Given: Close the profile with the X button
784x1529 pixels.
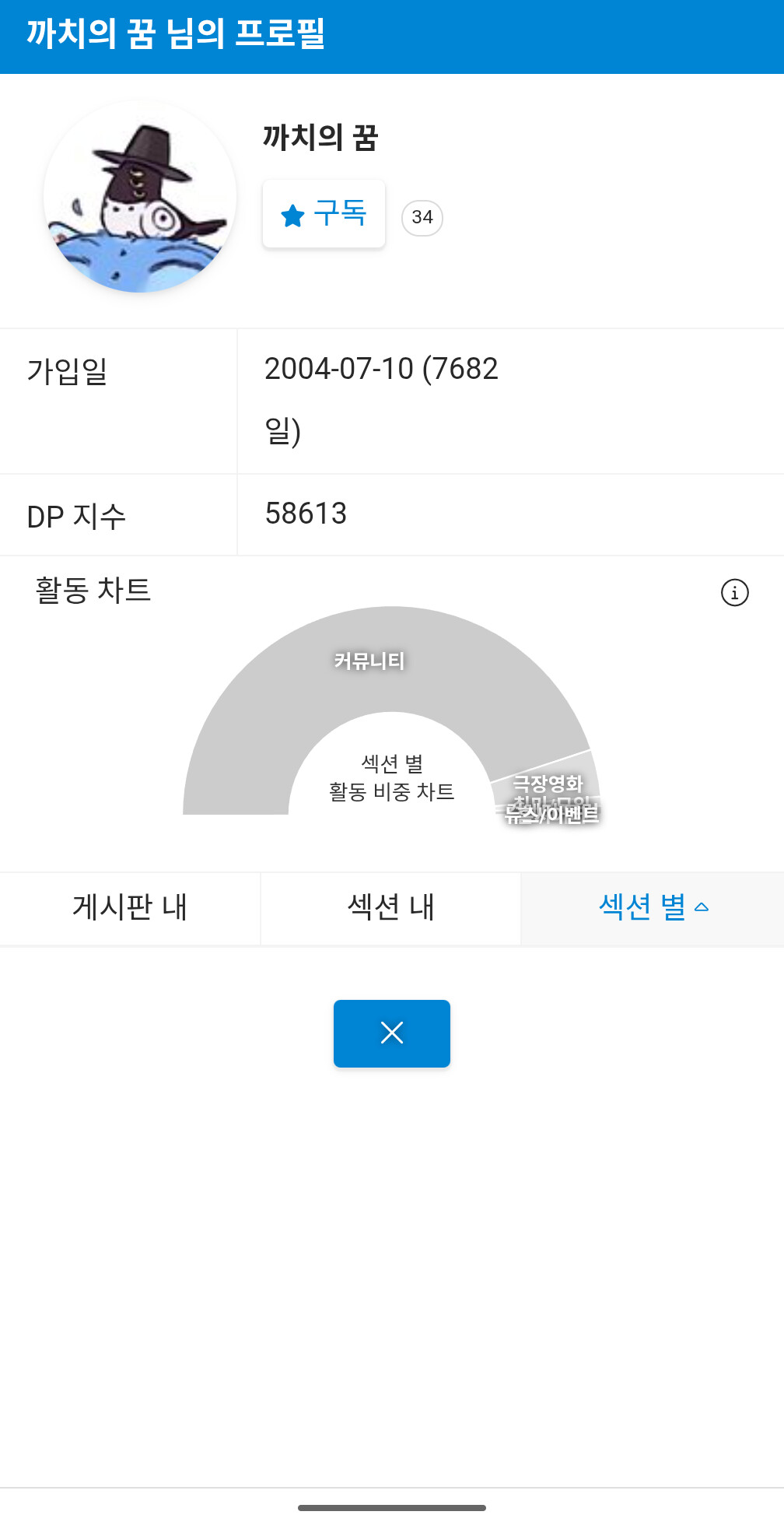Looking at the screenshot, I should point(392,1033).
